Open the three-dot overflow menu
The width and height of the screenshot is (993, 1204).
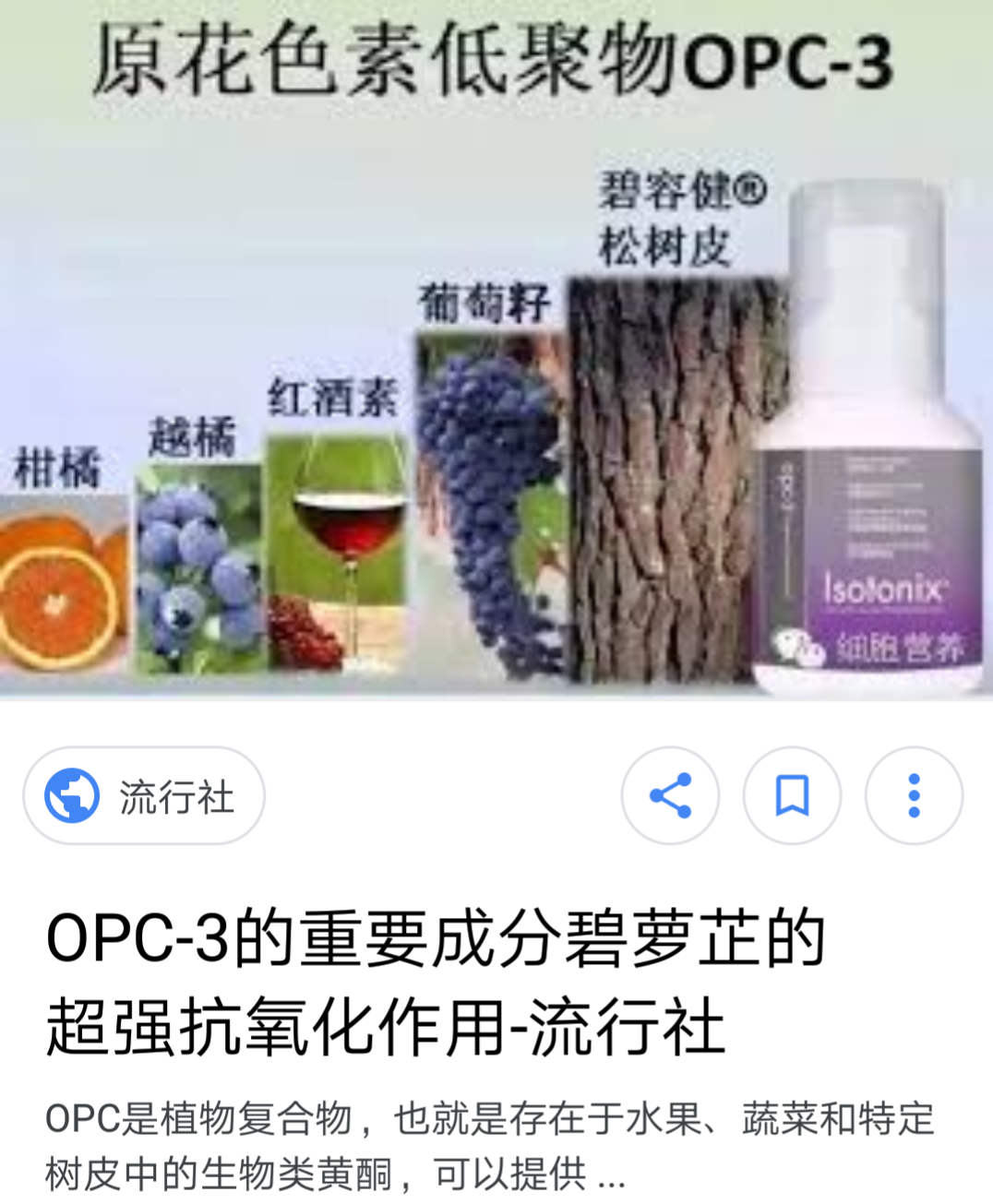pyautogui.click(x=914, y=795)
